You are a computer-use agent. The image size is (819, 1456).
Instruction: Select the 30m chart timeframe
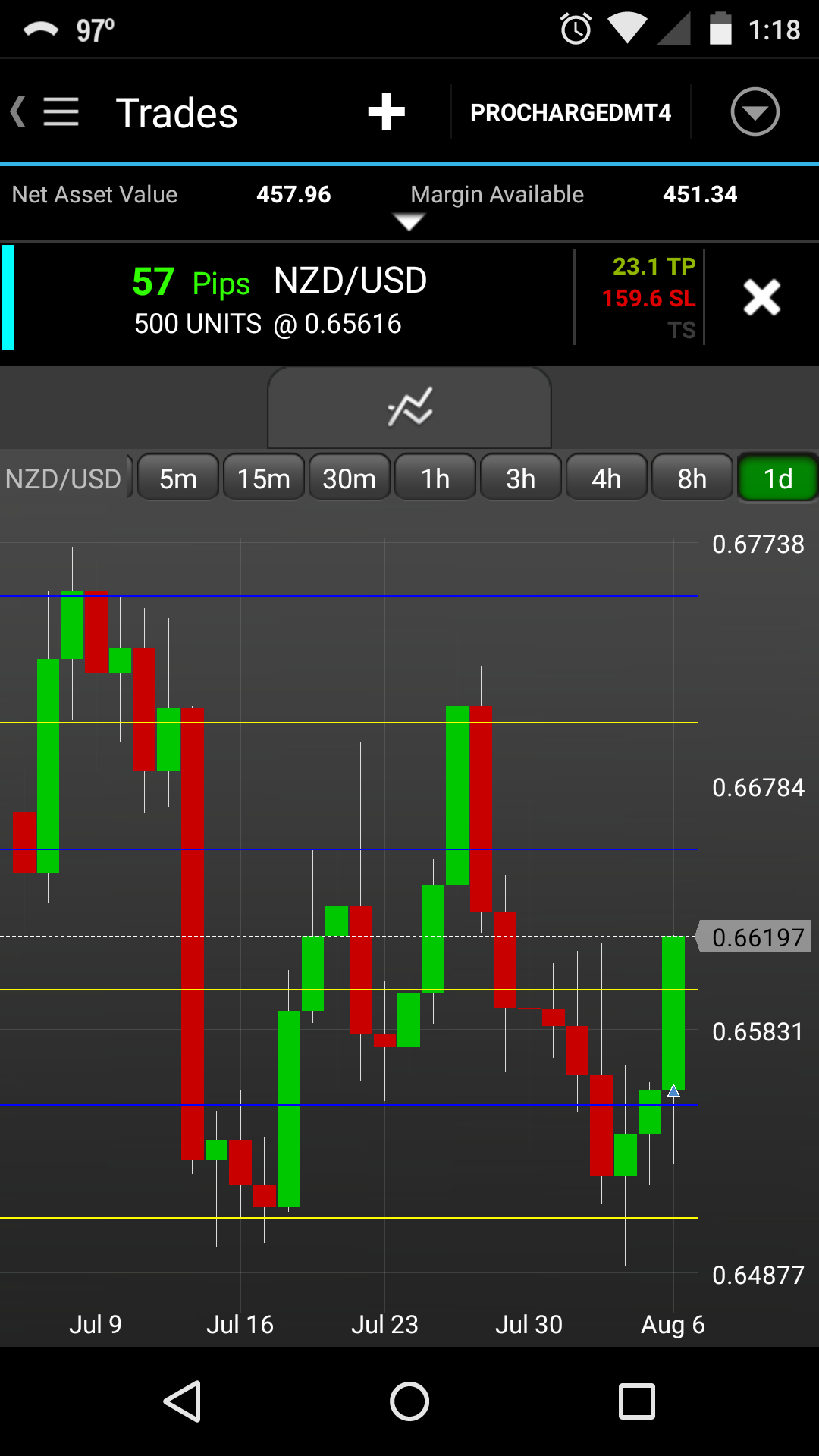point(350,479)
